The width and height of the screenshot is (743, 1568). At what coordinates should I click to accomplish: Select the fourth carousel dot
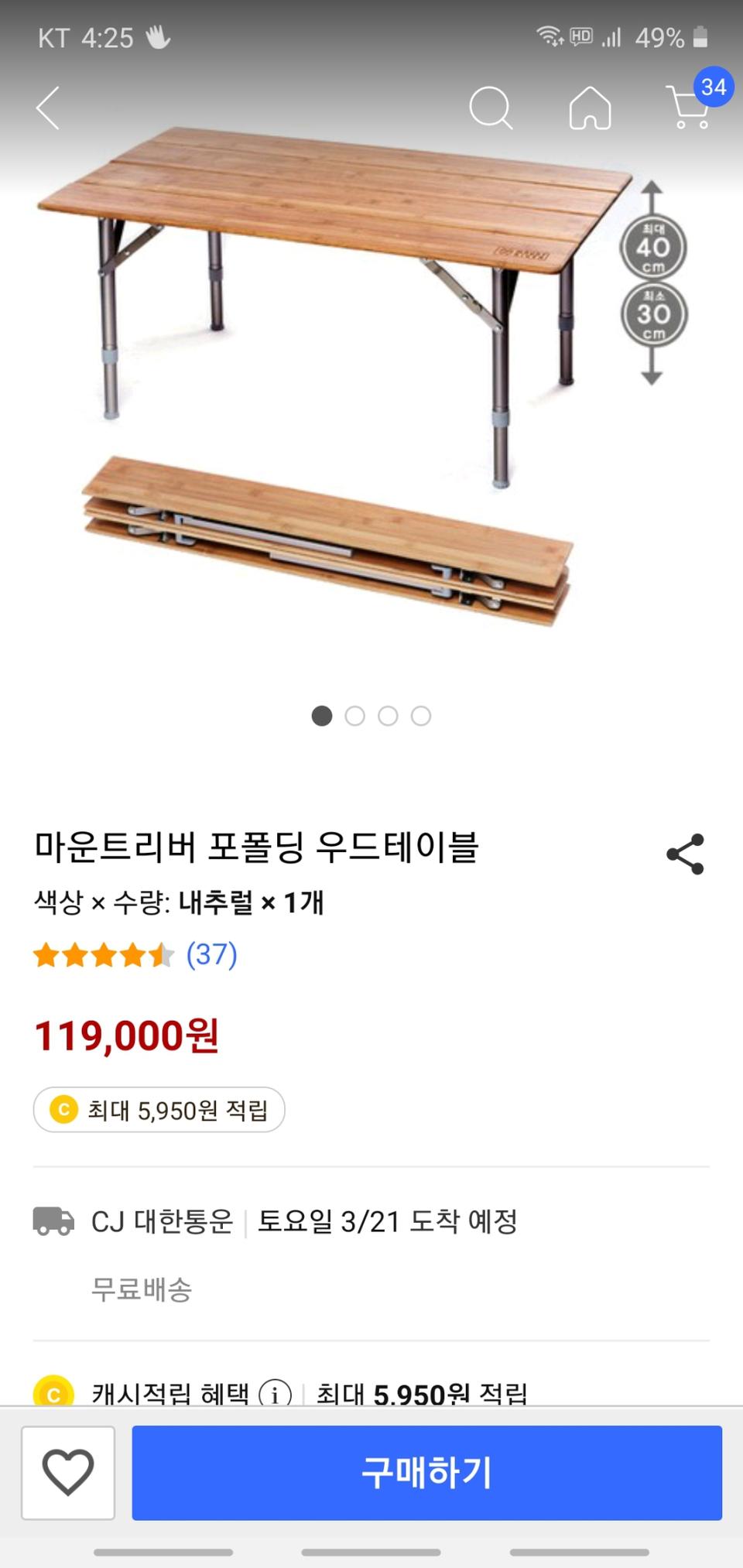pos(420,716)
